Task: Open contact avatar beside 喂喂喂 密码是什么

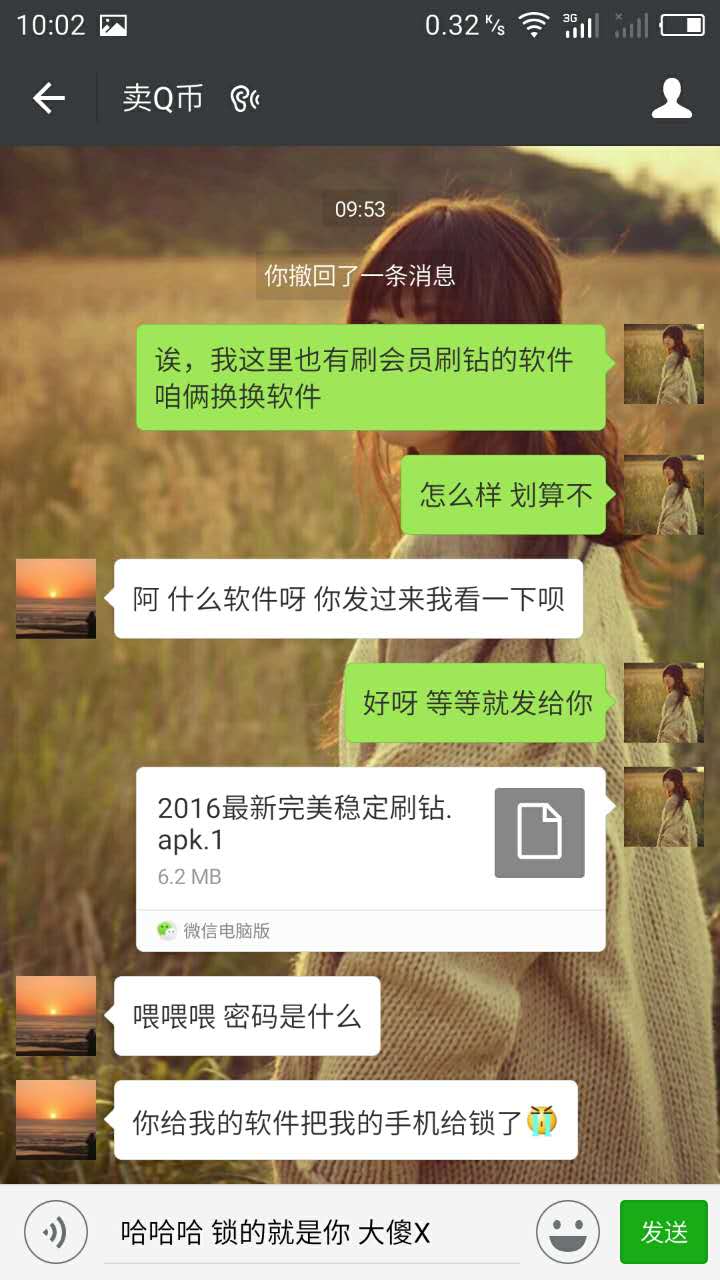Action: [56, 1015]
